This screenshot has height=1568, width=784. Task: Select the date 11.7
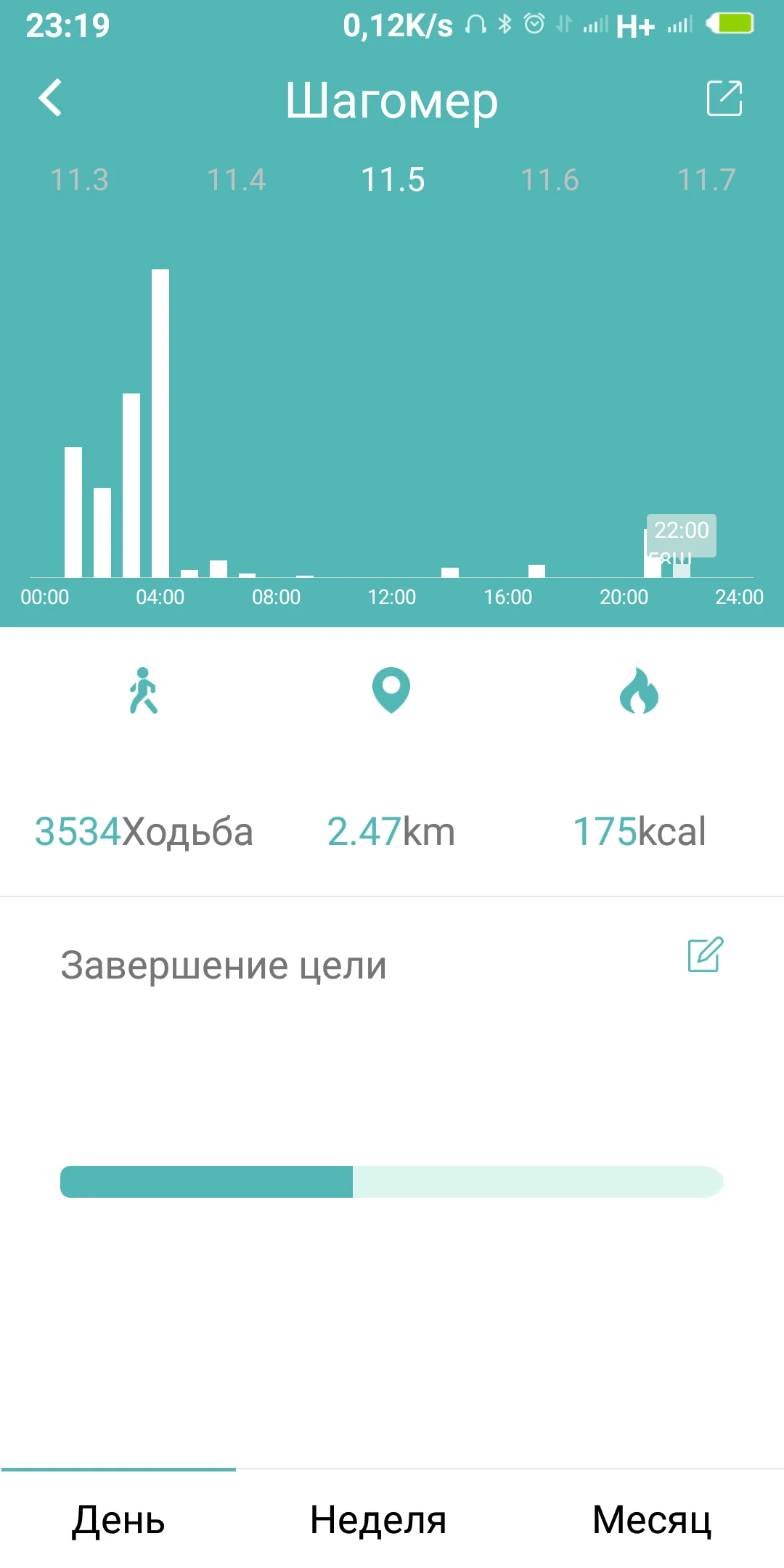(x=706, y=180)
